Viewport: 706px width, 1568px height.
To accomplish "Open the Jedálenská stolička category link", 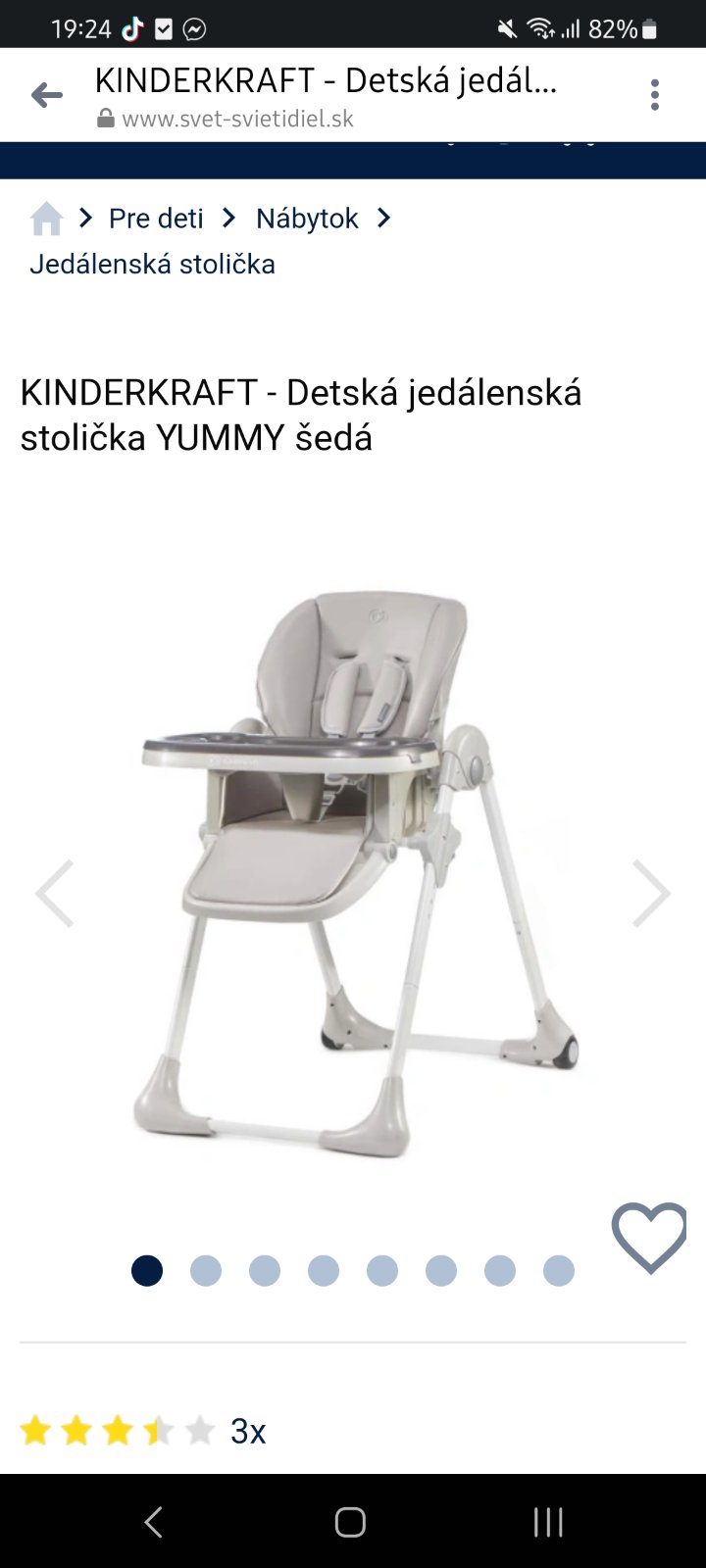I will tap(152, 265).
